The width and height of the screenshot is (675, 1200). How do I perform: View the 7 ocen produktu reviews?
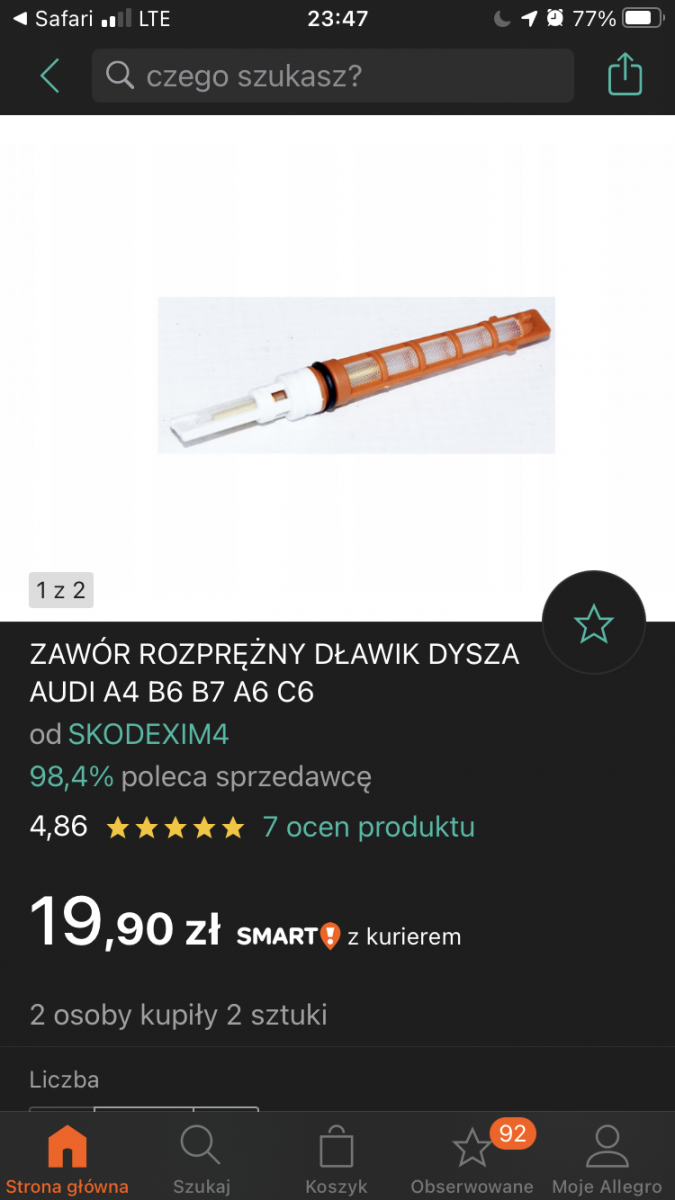[x=368, y=827]
